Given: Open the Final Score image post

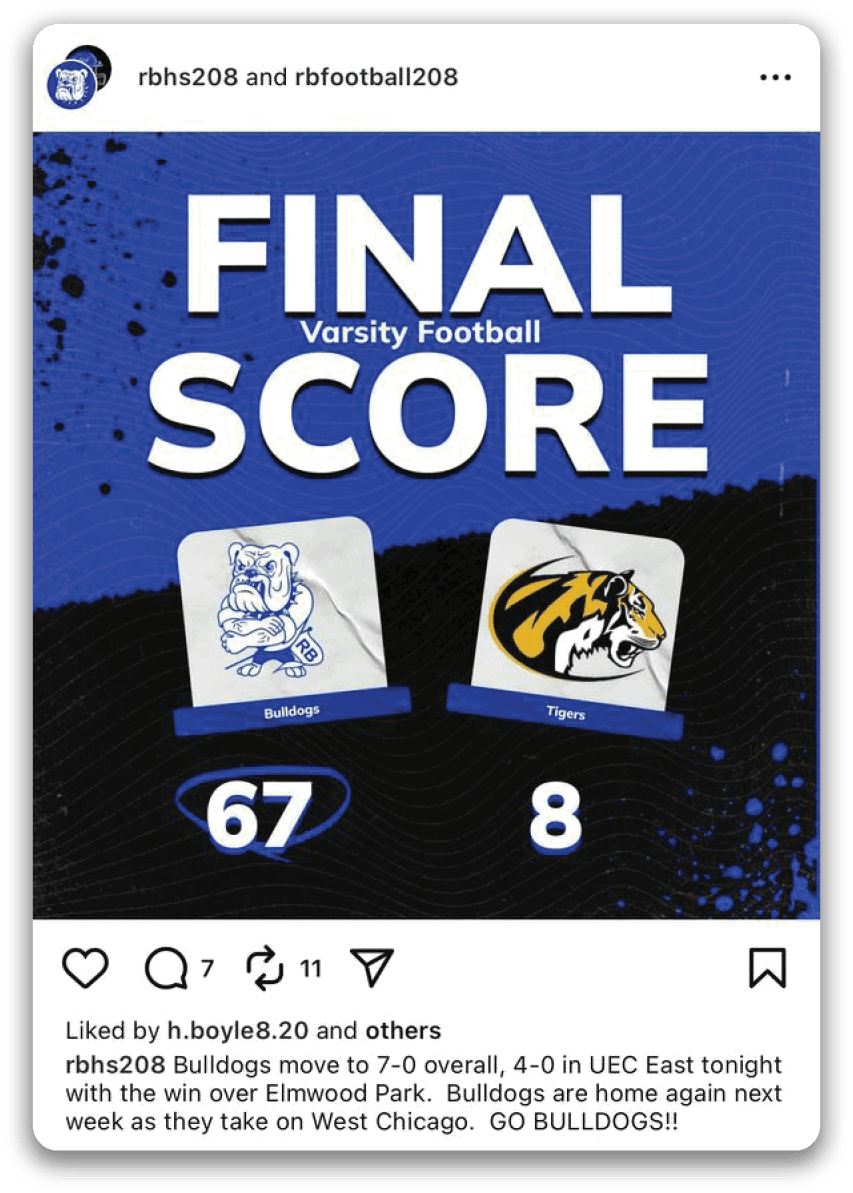Looking at the screenshot, I should [x=426, y=525].
